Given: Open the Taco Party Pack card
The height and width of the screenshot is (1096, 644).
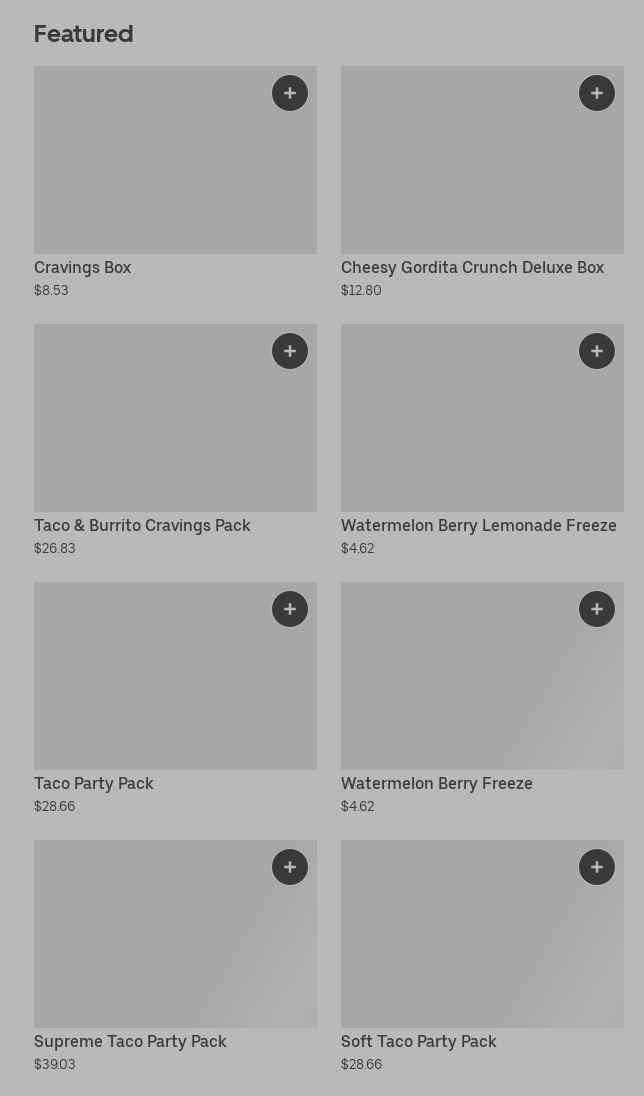Looking at the screenshot, I should pos(175,698).
